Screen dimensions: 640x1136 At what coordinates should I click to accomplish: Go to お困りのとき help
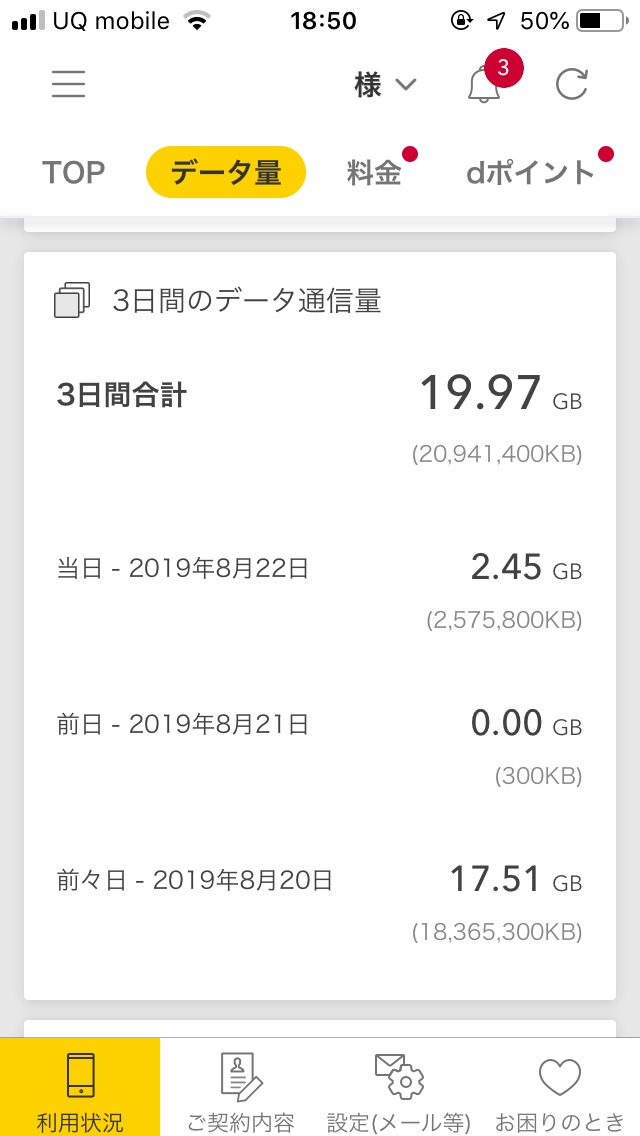pyautogui.click(x=560, y=1088)
